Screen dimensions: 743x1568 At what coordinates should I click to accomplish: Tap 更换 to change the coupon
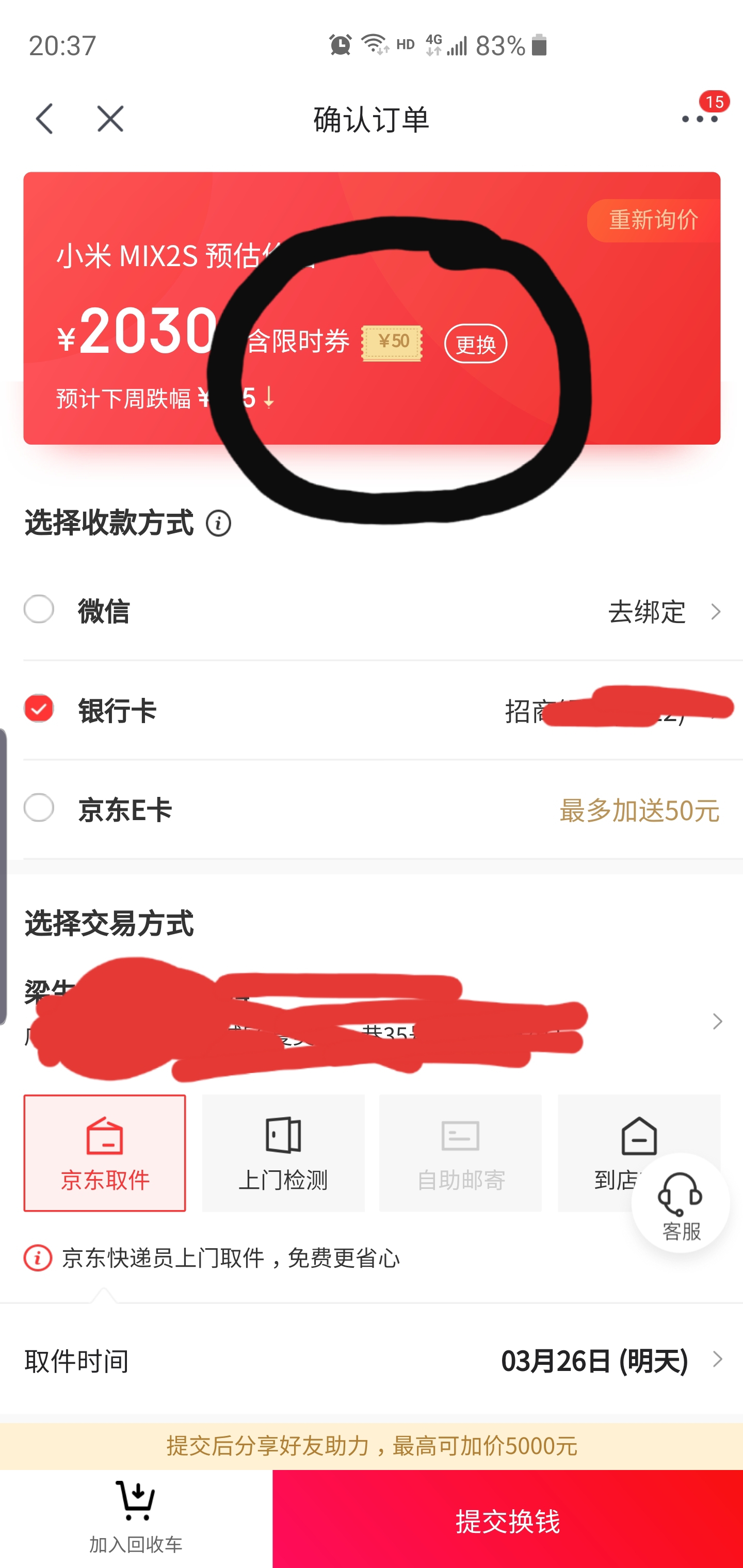(x=476, y=345)
